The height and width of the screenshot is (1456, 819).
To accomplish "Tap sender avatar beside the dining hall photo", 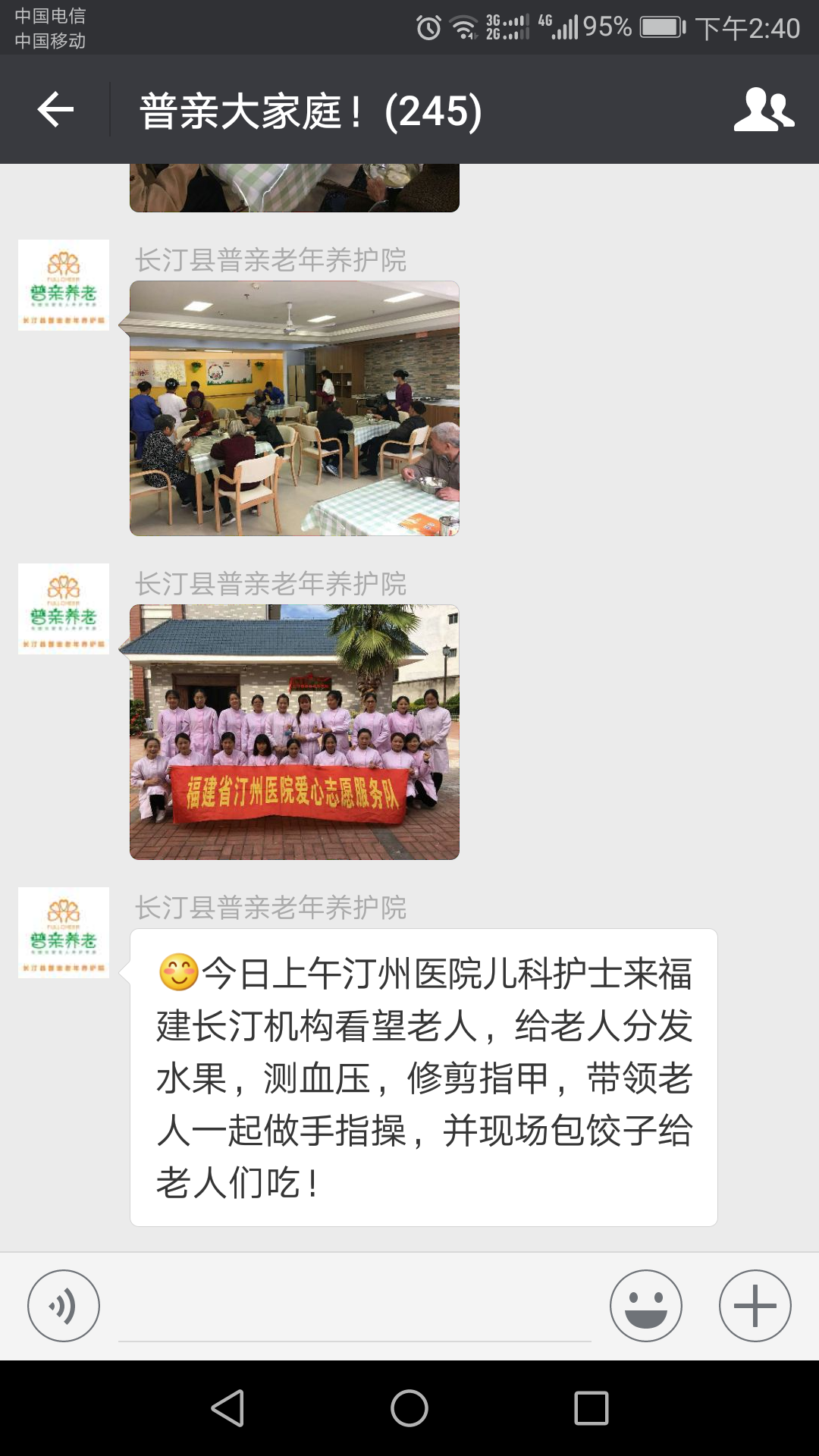I will pyautogui.click(x=64, y=285).
